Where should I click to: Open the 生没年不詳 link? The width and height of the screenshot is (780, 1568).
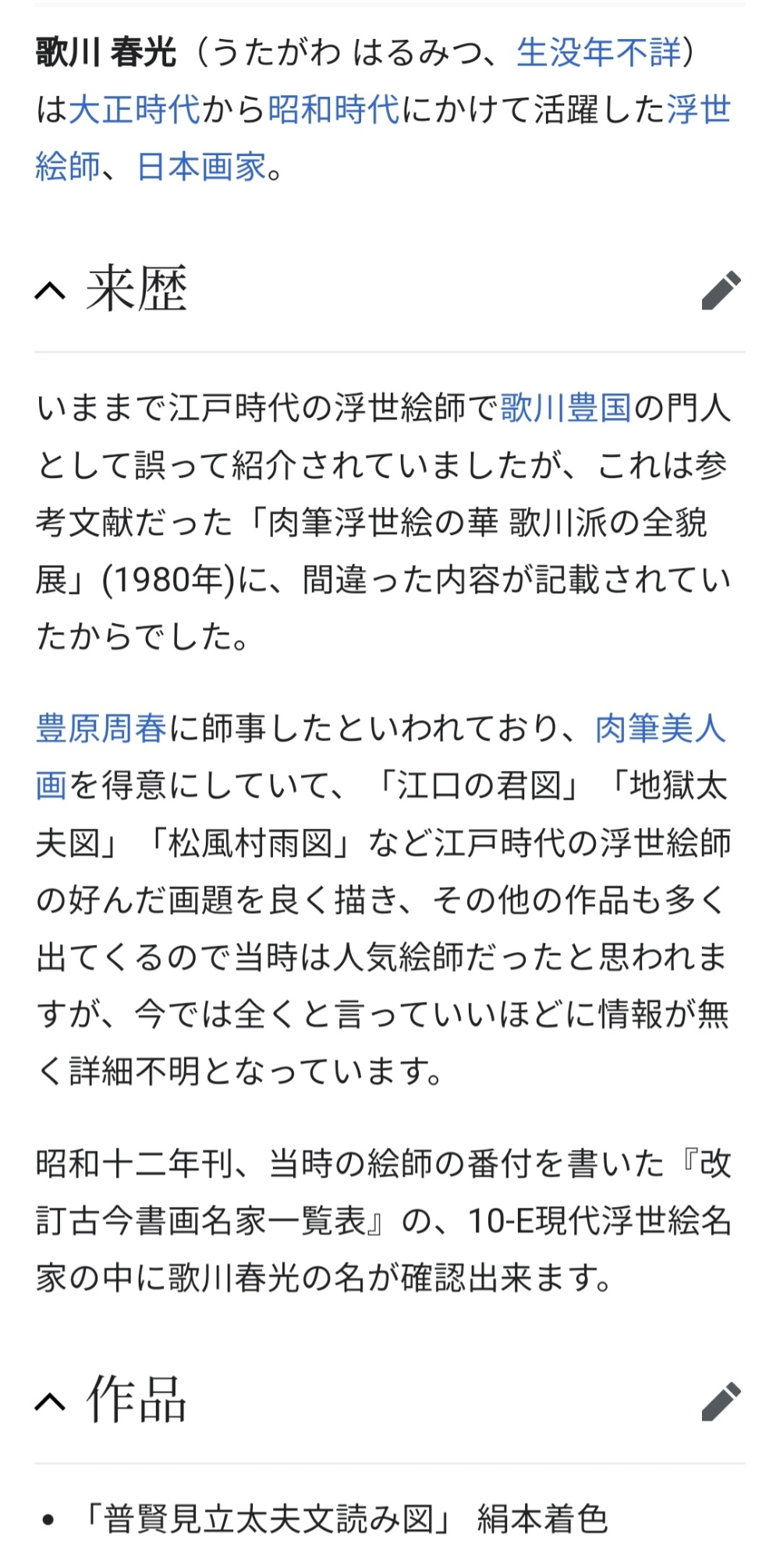pyautogui.click(x=598, y=53)
